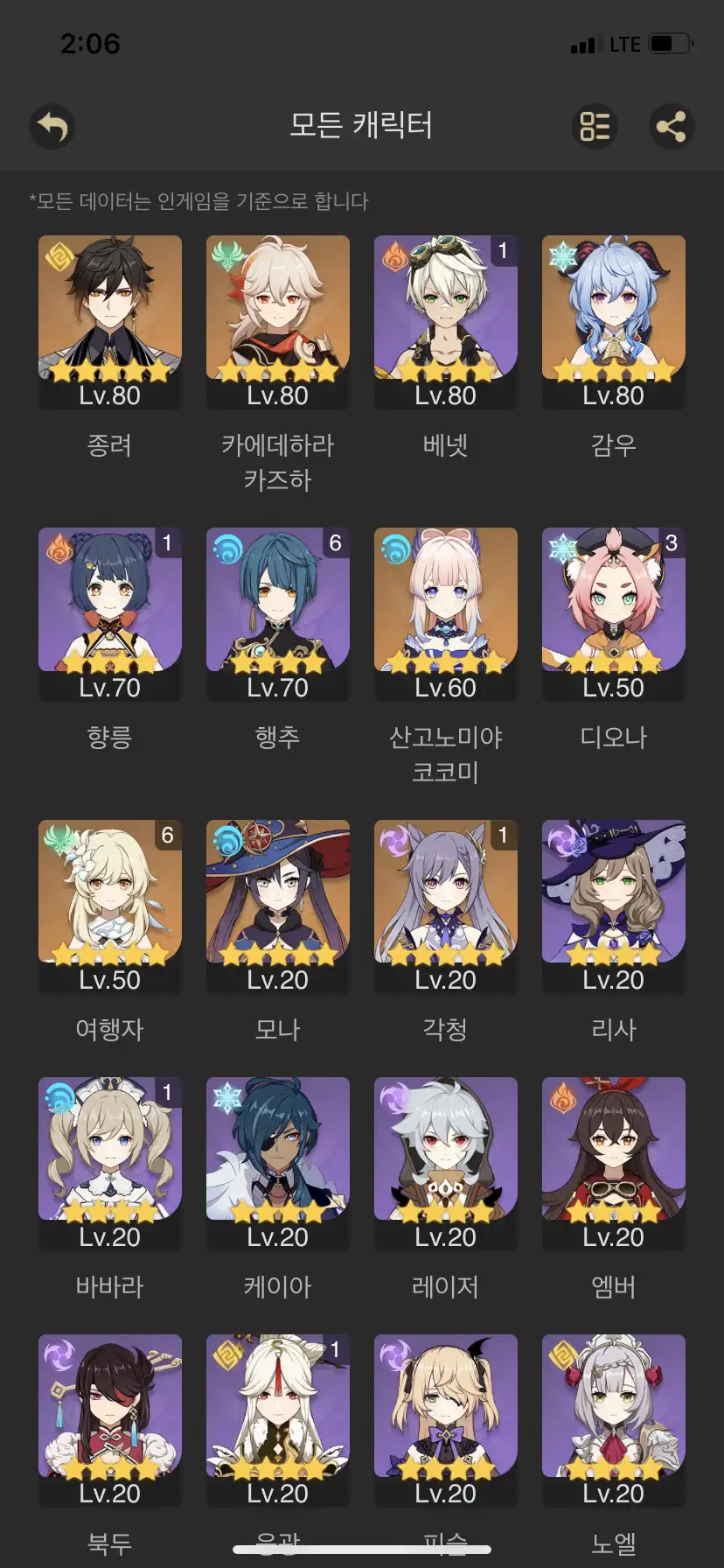This screenshot has height=1568, width=724.
Task: Open the 레이저 character tile
Action: [446, 1163]
